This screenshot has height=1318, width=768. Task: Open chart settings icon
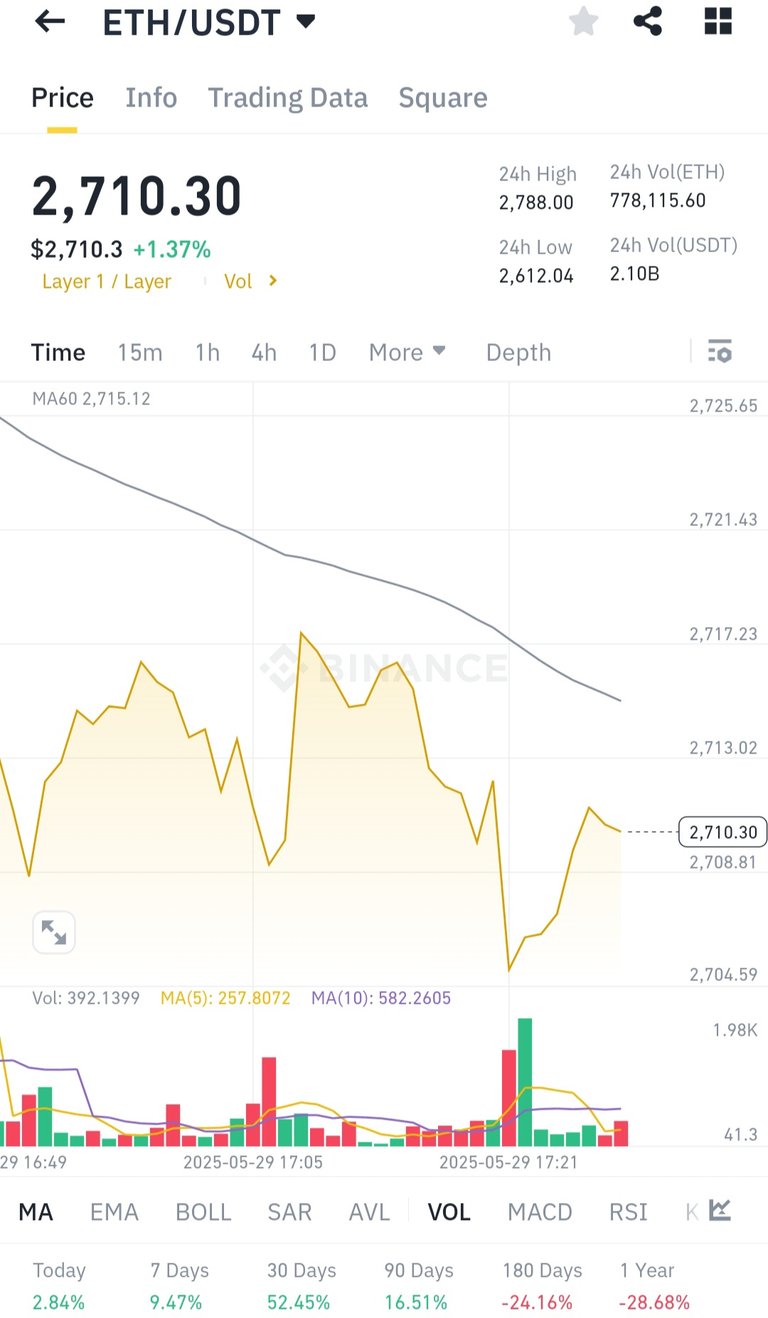(x=720, y=351)
